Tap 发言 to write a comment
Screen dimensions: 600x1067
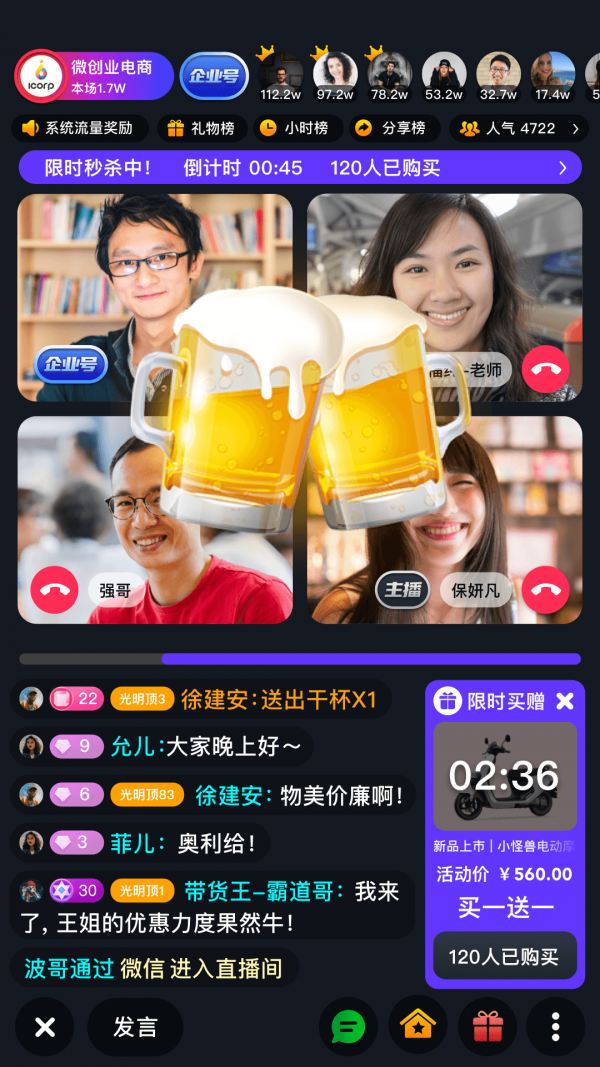pos(135,1027)
